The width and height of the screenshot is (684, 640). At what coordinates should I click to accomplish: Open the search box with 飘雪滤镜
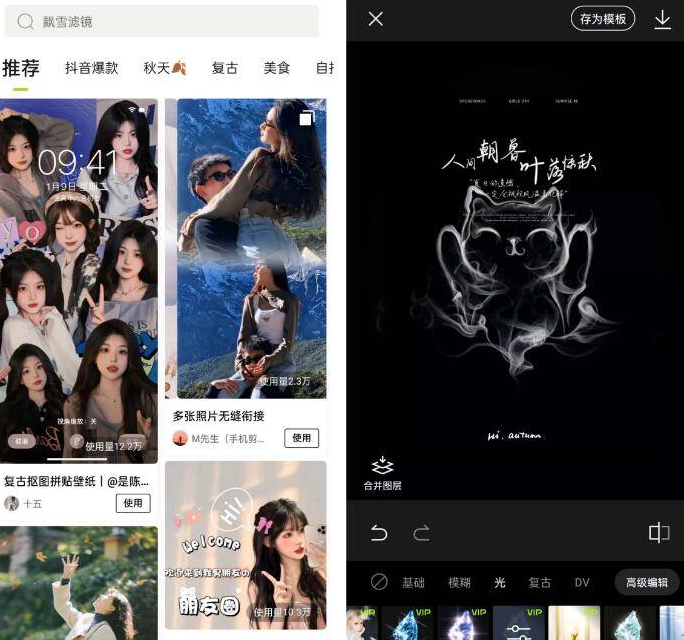(160, 21)
